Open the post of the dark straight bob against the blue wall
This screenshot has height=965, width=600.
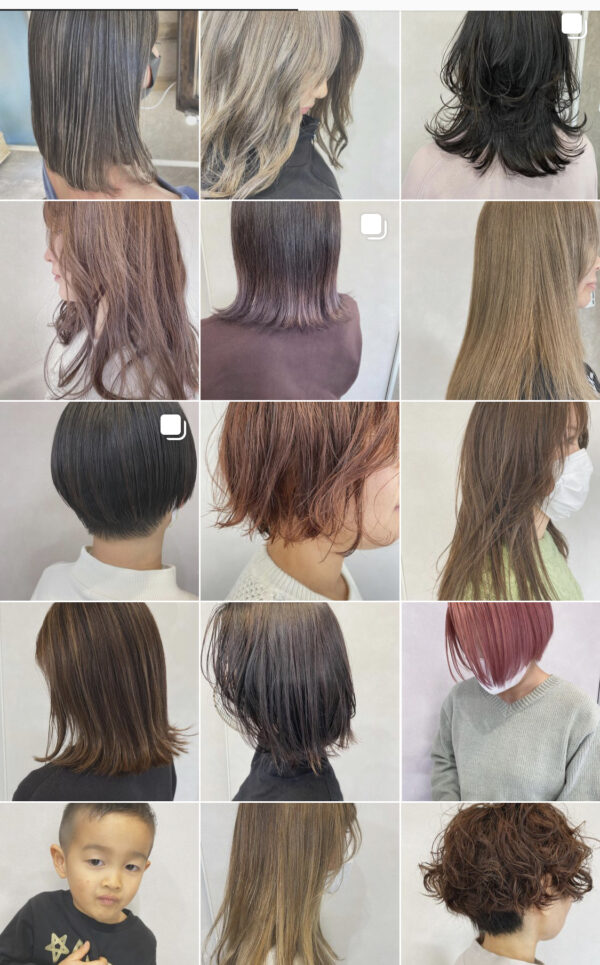coord(99,105)
